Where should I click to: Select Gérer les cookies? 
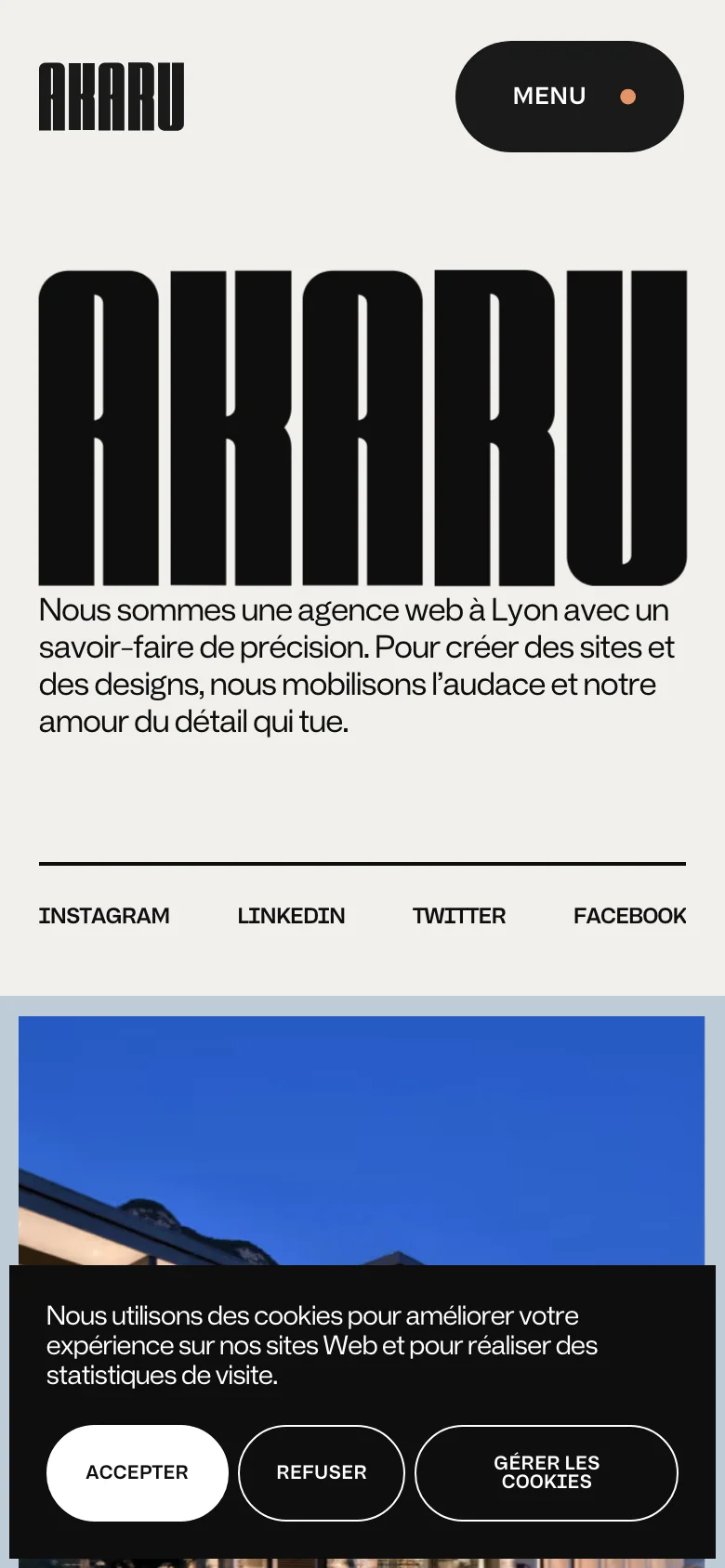(x=547, y=1472)
